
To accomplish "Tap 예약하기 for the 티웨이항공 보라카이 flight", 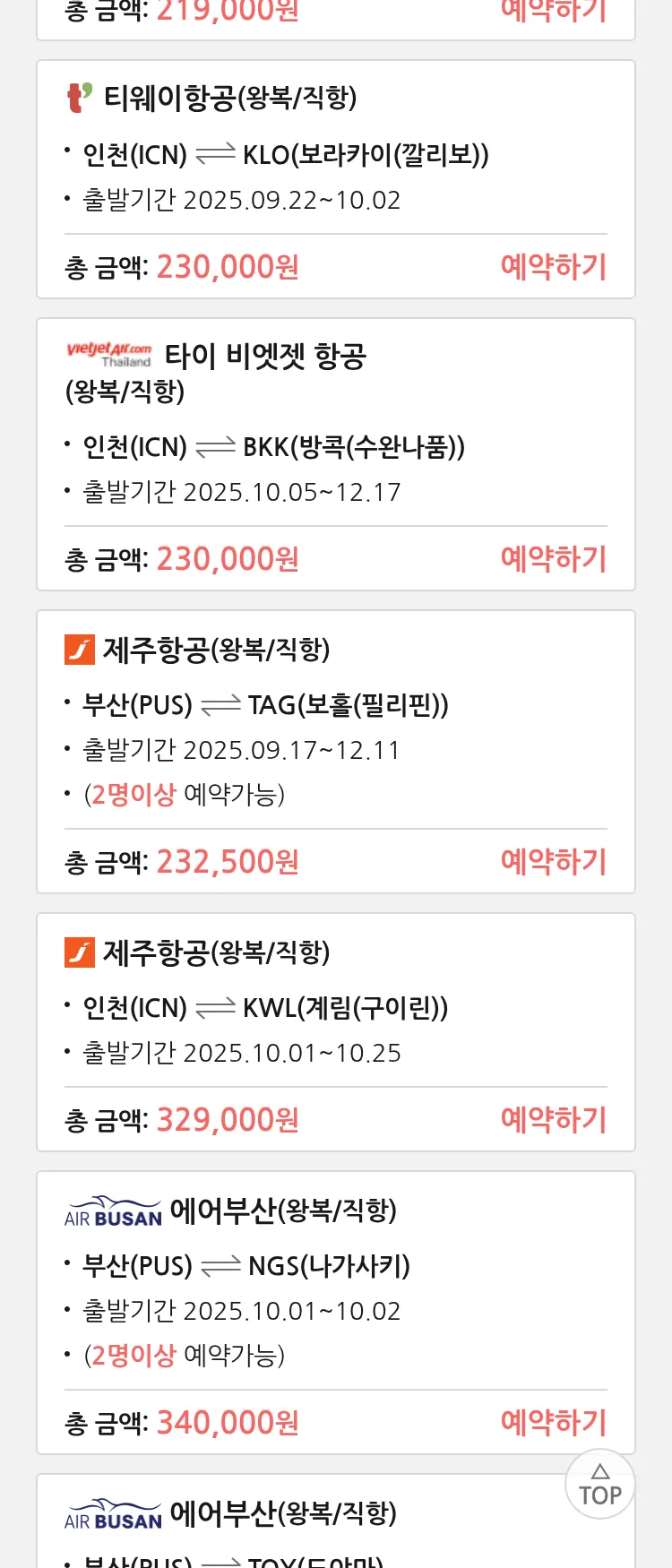I will click(553, 266).
